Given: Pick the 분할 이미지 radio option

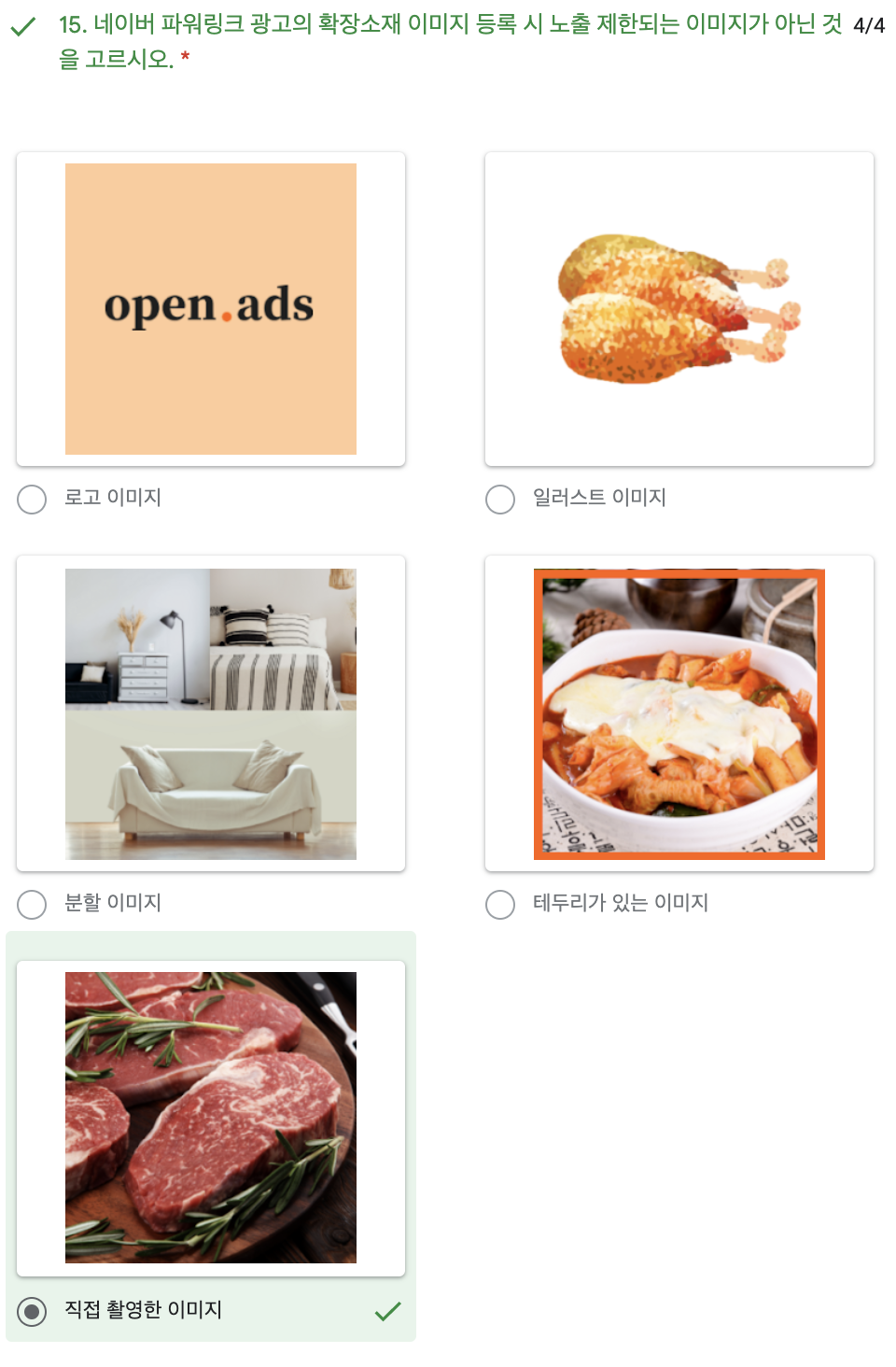Looking at the screenshot, I should click(32, 905).
